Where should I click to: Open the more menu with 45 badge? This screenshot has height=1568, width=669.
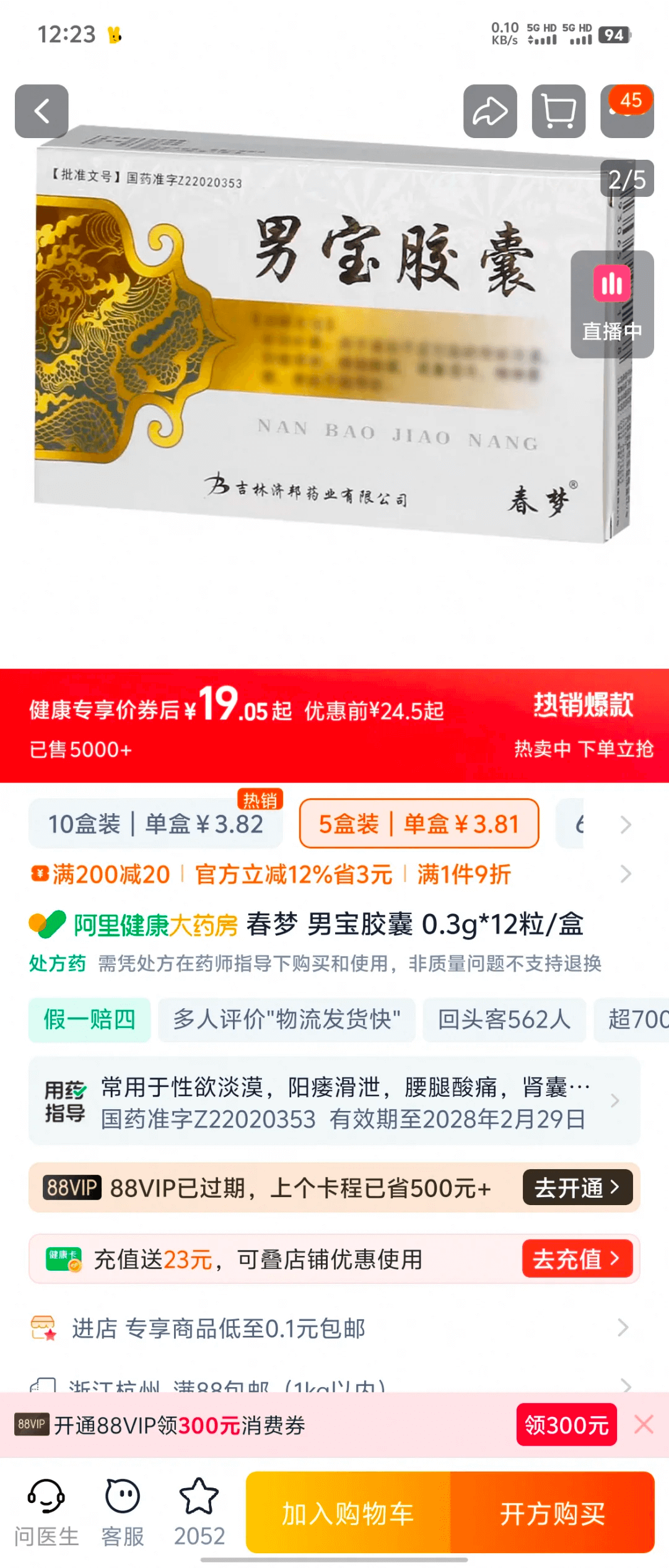(626, 111)
